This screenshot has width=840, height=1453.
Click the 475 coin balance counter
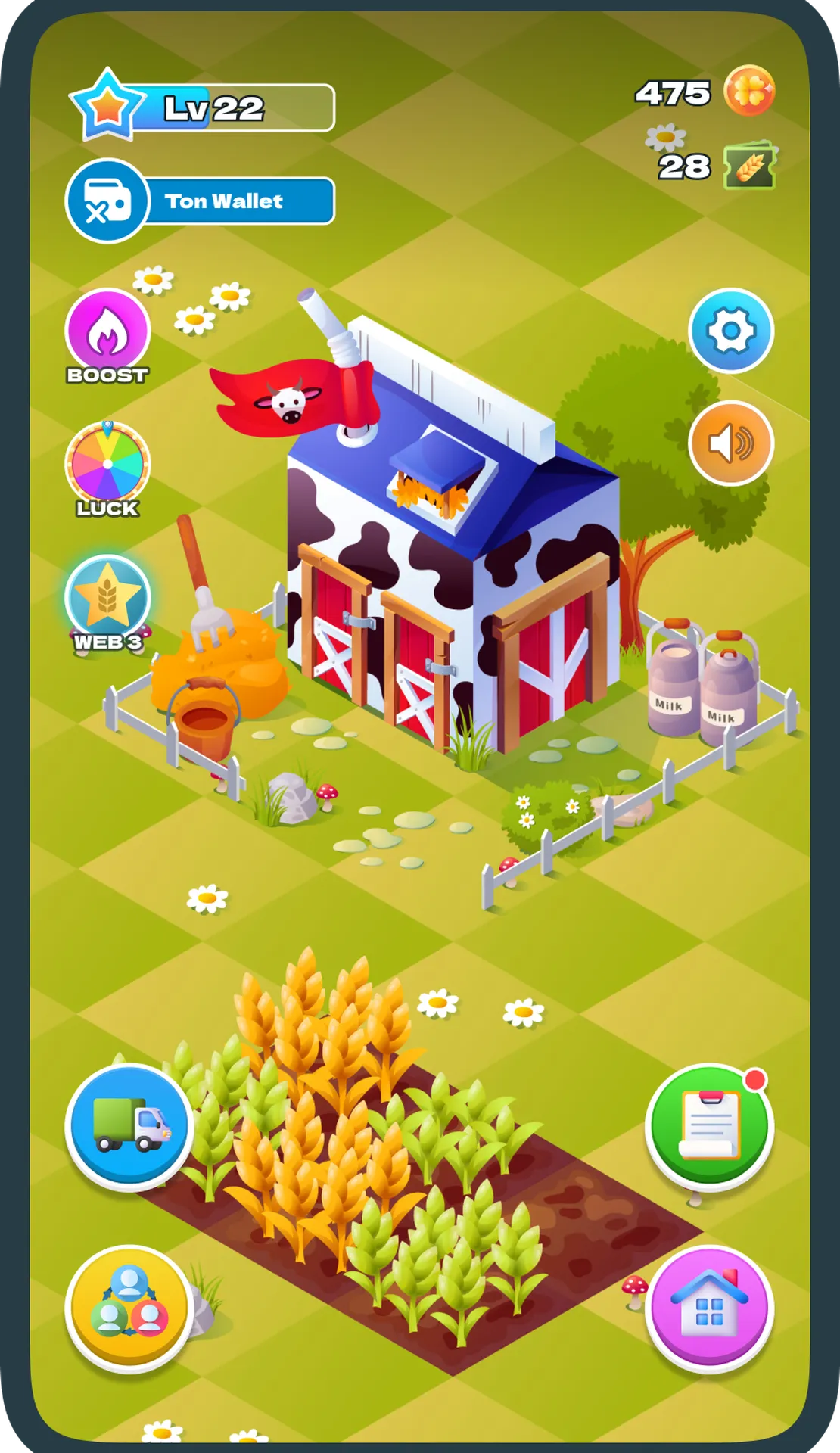[672, 93]
